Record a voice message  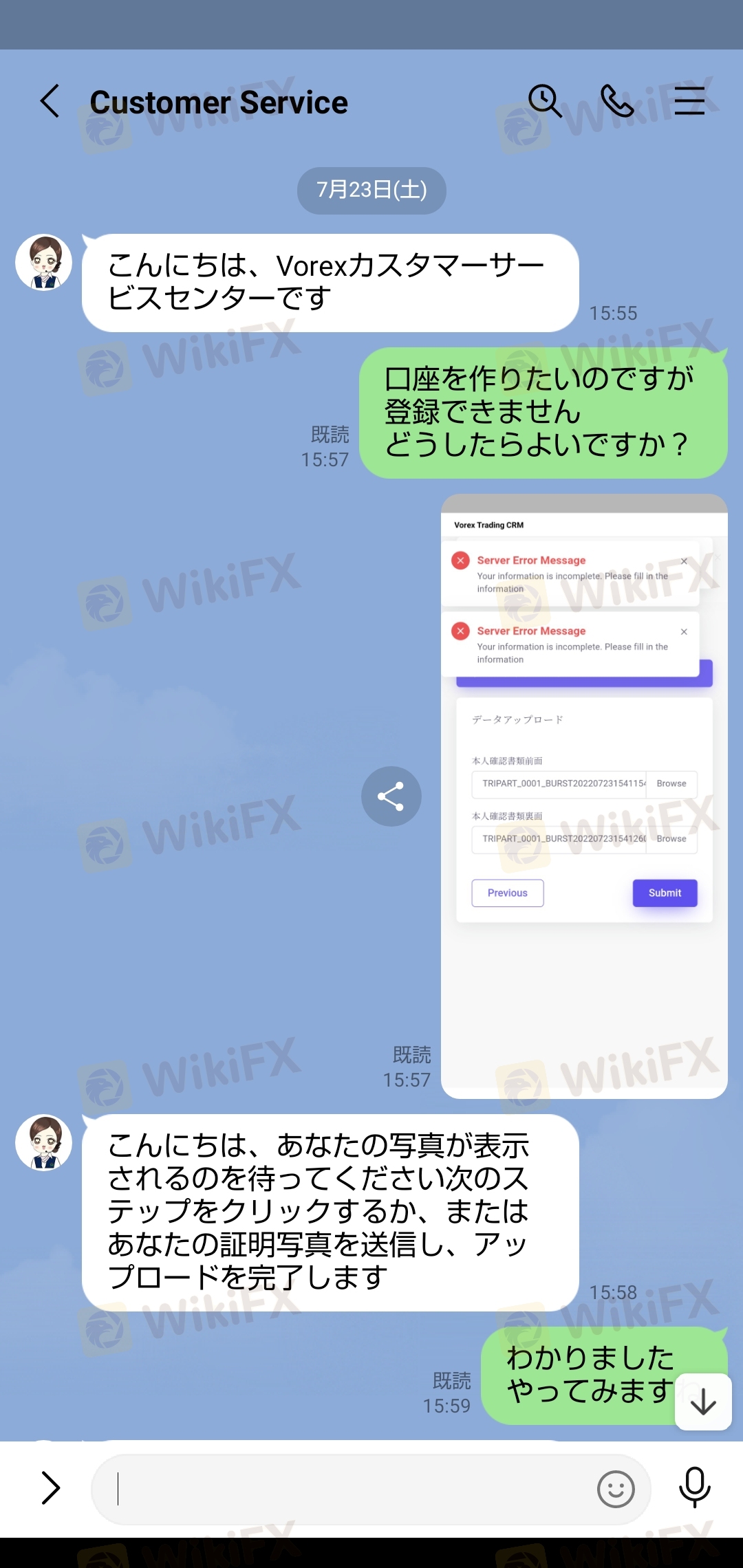694,1488
